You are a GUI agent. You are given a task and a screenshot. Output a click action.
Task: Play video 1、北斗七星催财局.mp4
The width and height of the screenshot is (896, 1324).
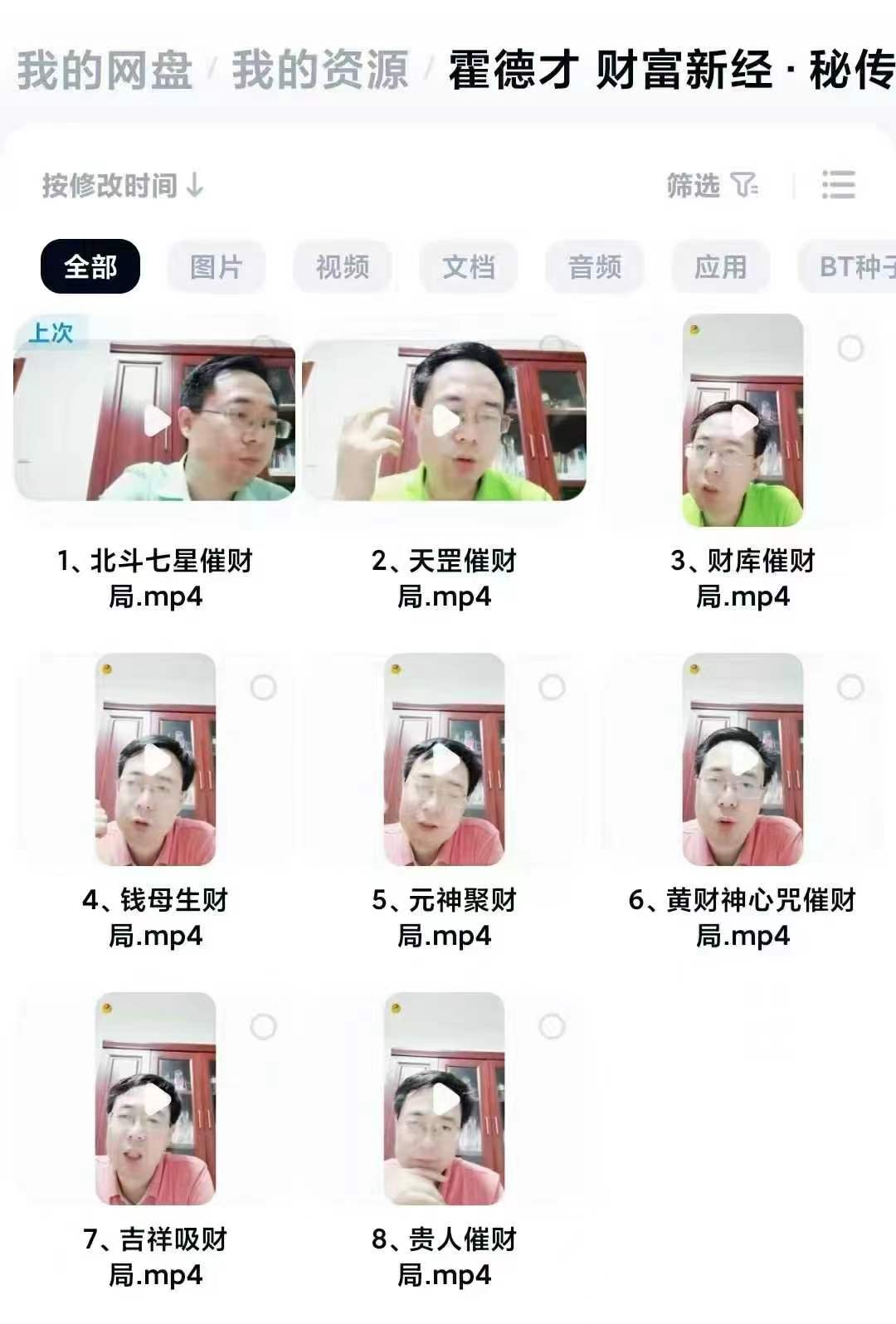(x=156, y=421)
